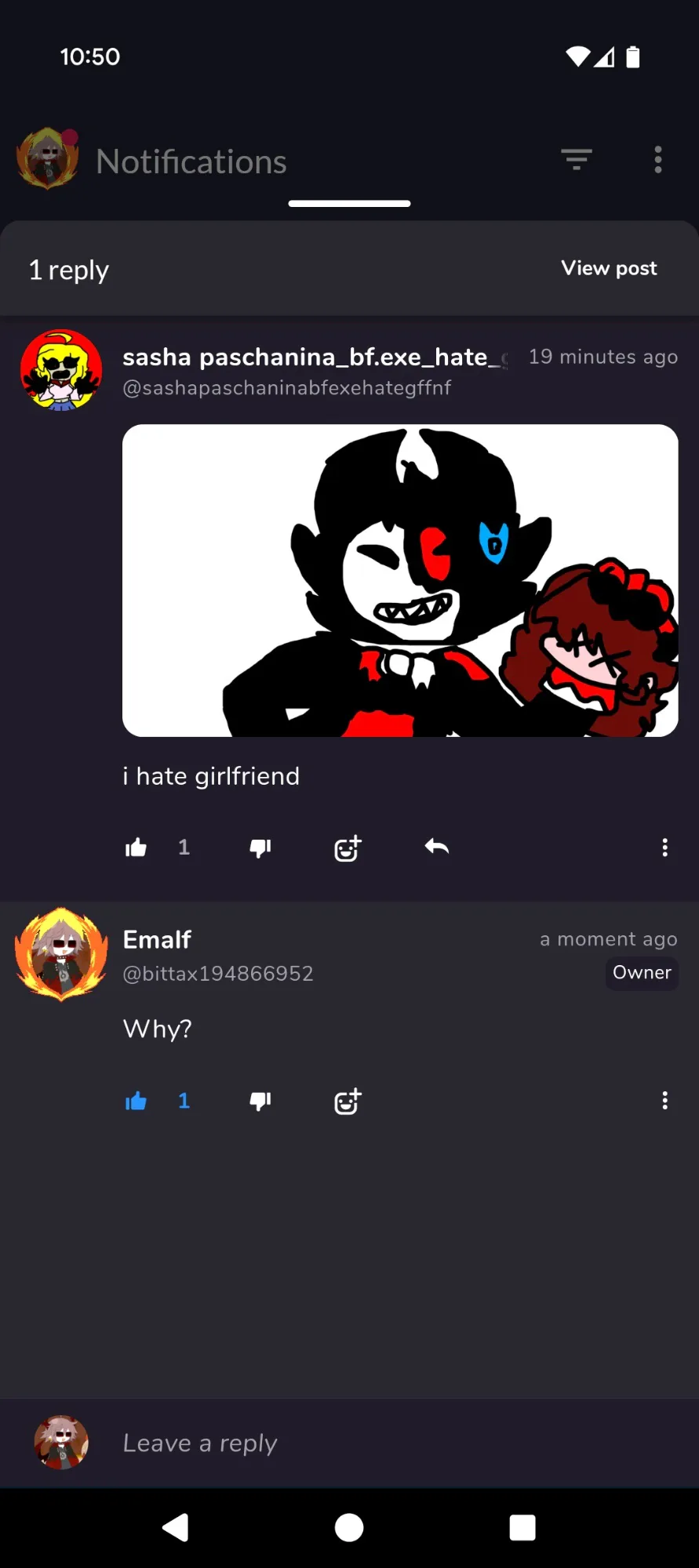Open more options on sasha's comment

click(x=665, y=848)
